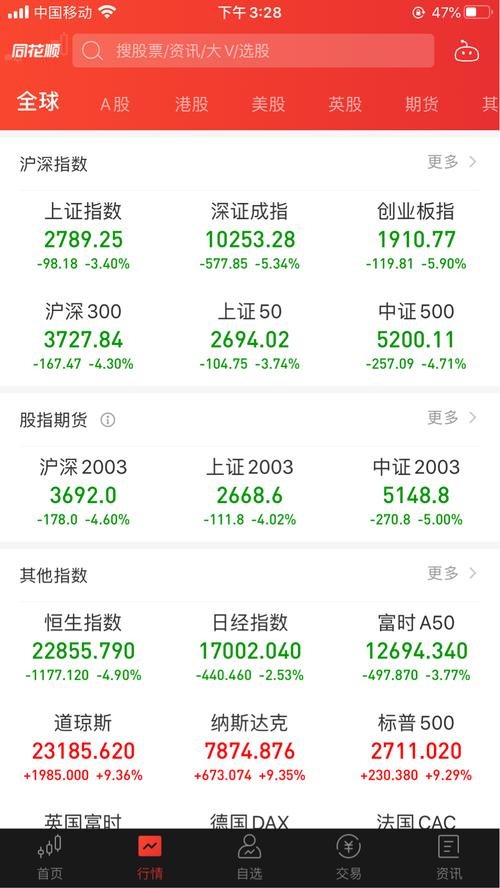Switch to the 港股 tab

(191, 104)
